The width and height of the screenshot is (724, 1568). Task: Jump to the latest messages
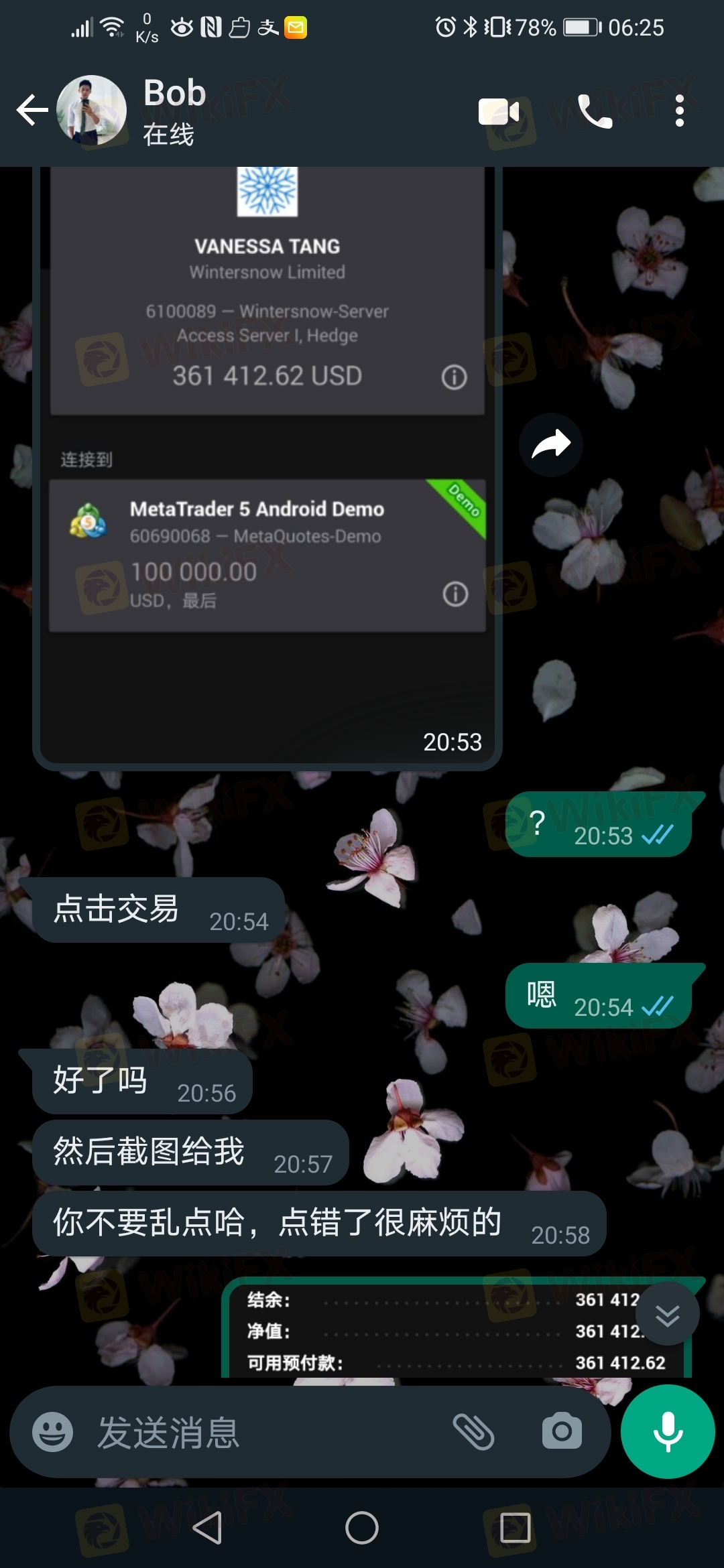(668, 1314)
